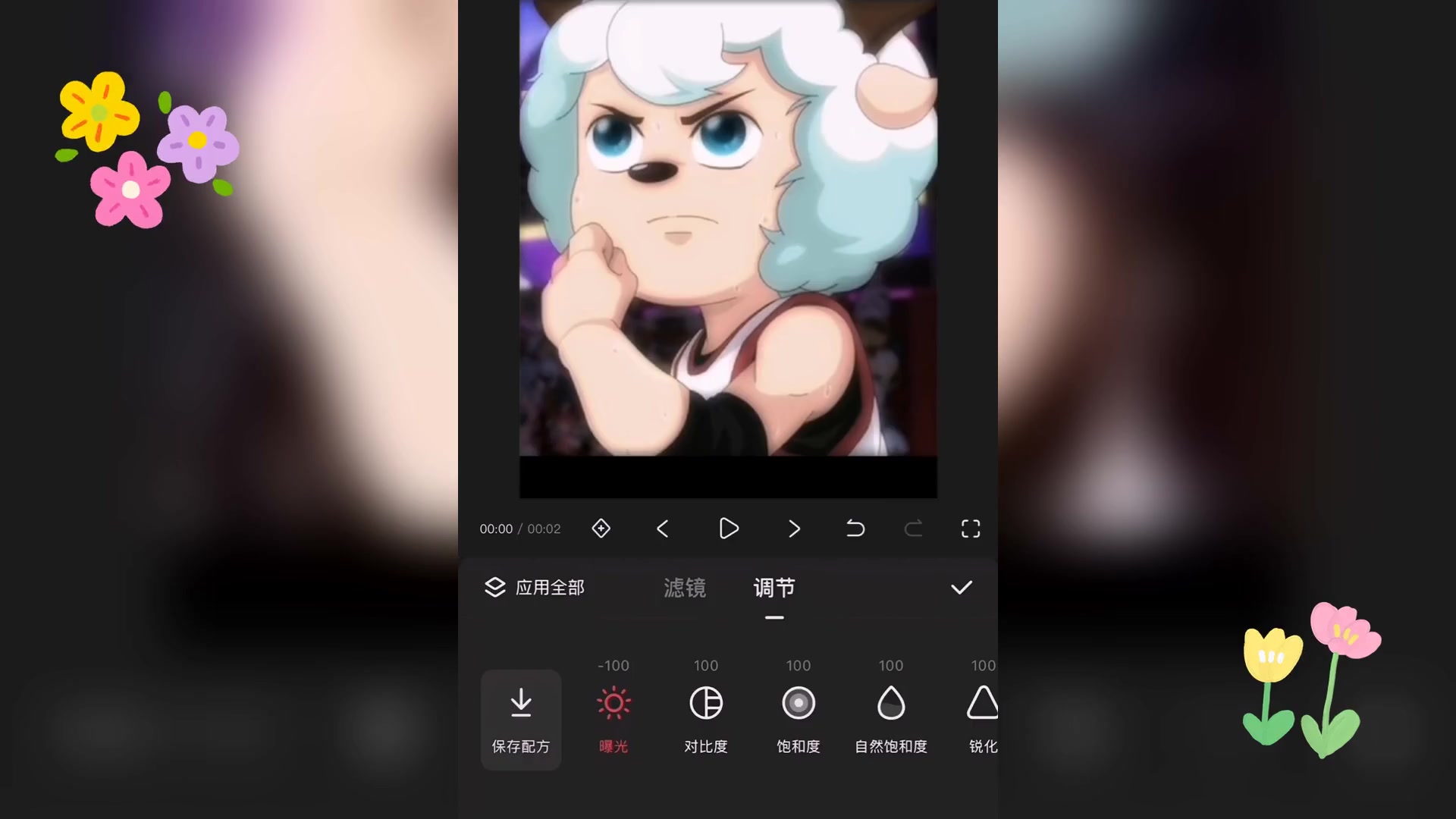
Task: Jump to the next frame
Action: coord(794,529)
